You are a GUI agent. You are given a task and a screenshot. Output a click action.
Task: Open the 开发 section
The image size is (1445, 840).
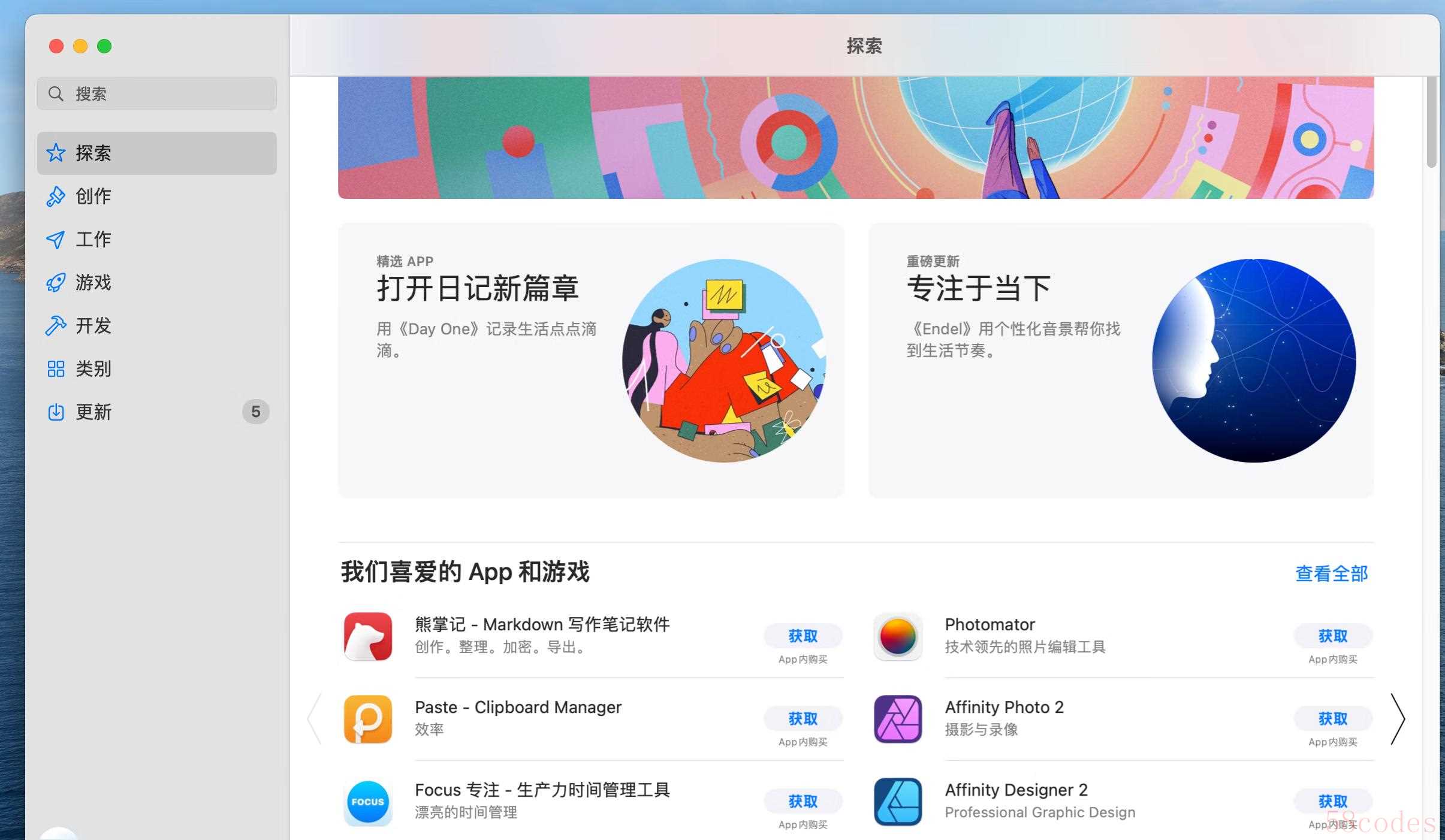(93, 325)
